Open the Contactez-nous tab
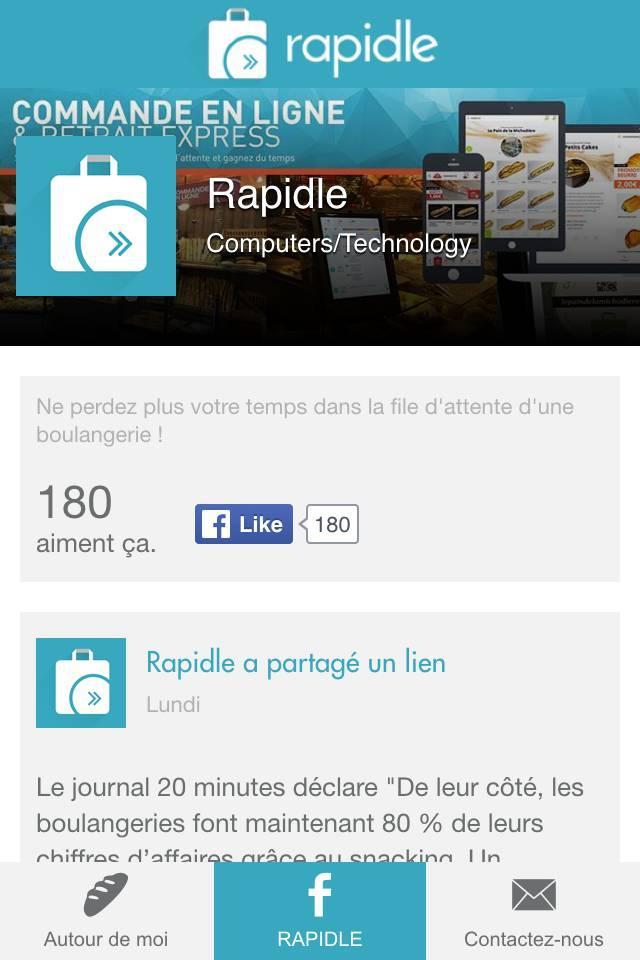Screen dimensions: 640x960 pyautogui.click(x=533, y=910)
